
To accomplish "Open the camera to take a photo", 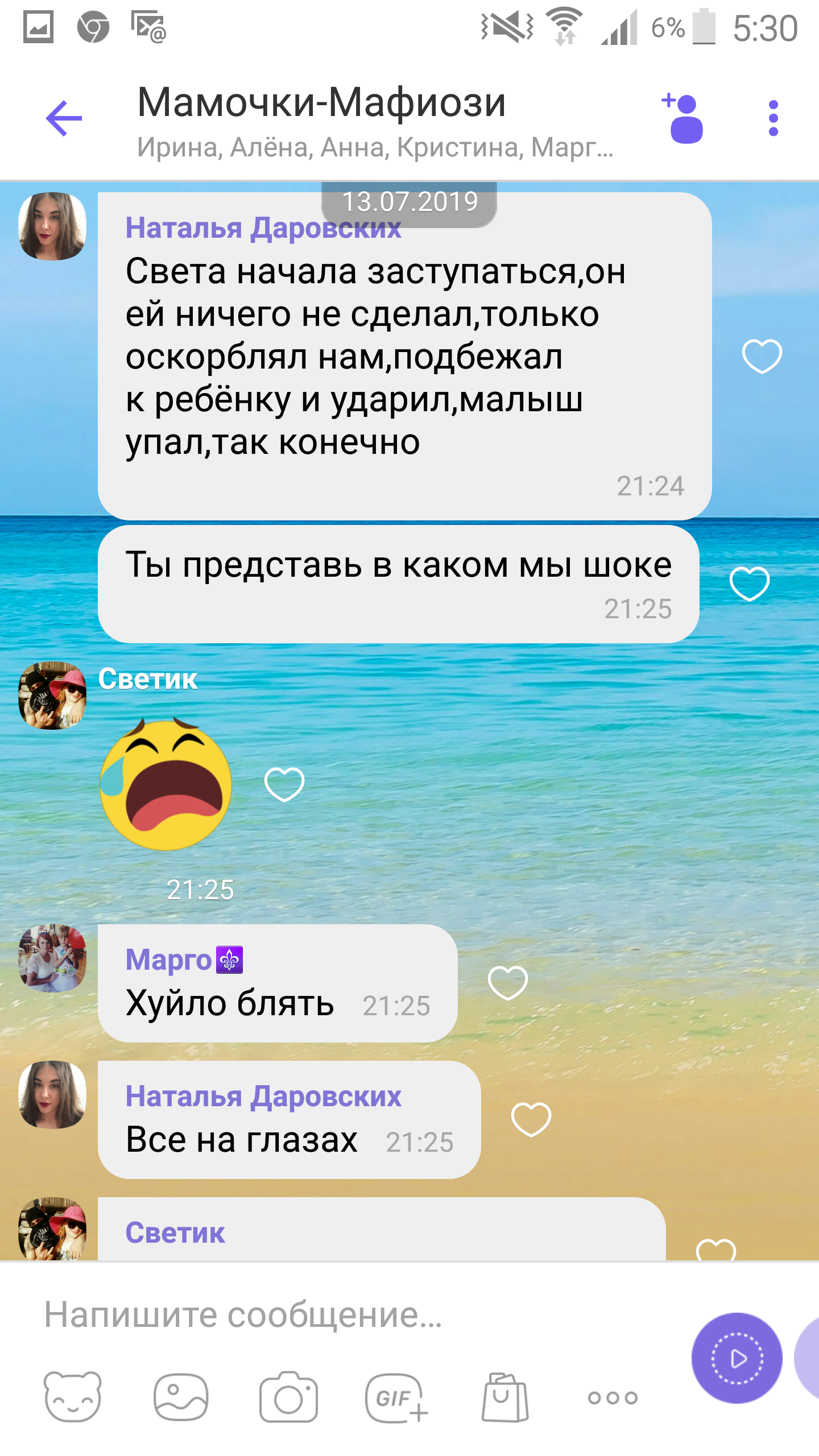I will tap(288, 1397).
